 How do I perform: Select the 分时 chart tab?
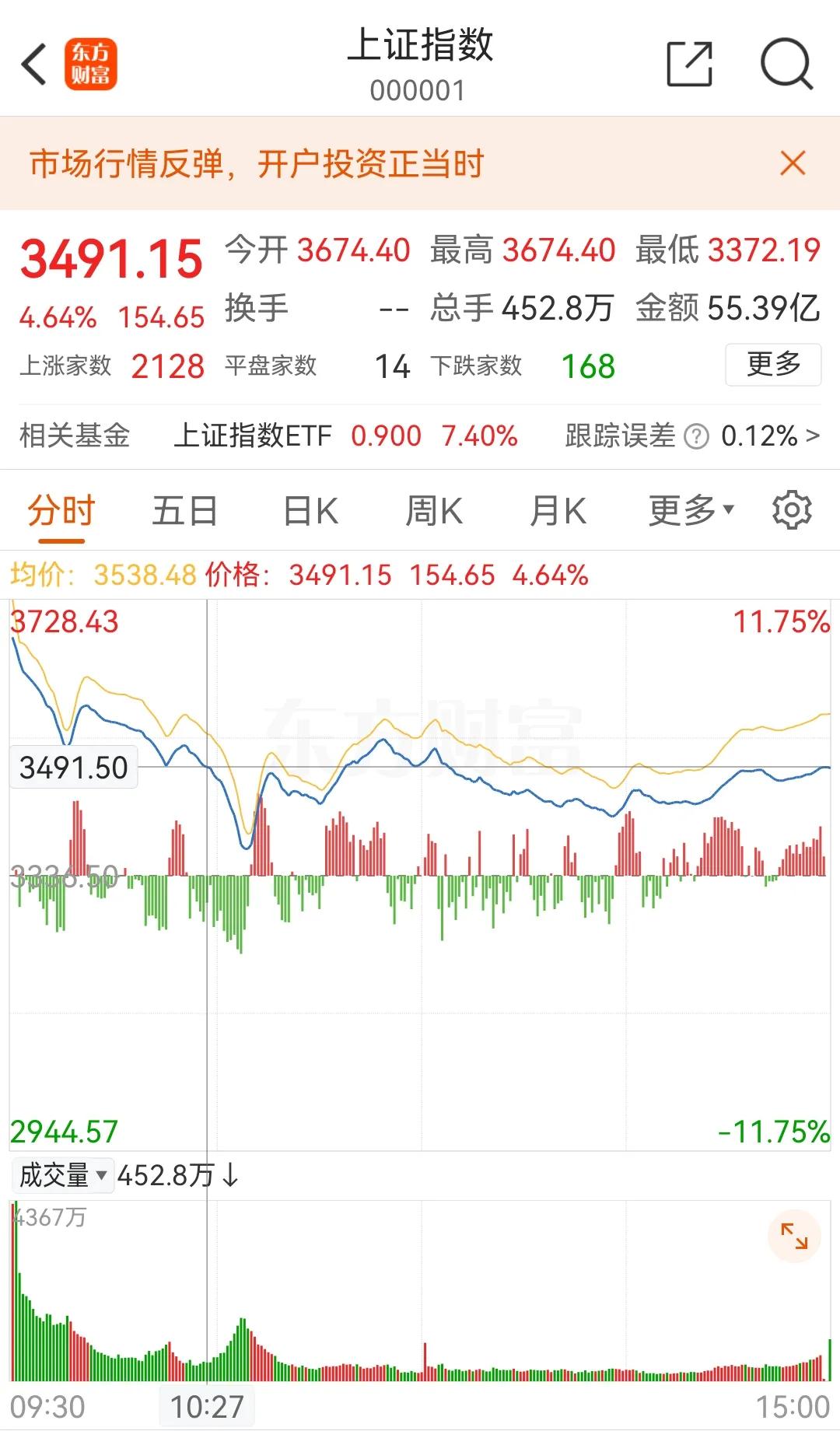[x=61, y=513]
